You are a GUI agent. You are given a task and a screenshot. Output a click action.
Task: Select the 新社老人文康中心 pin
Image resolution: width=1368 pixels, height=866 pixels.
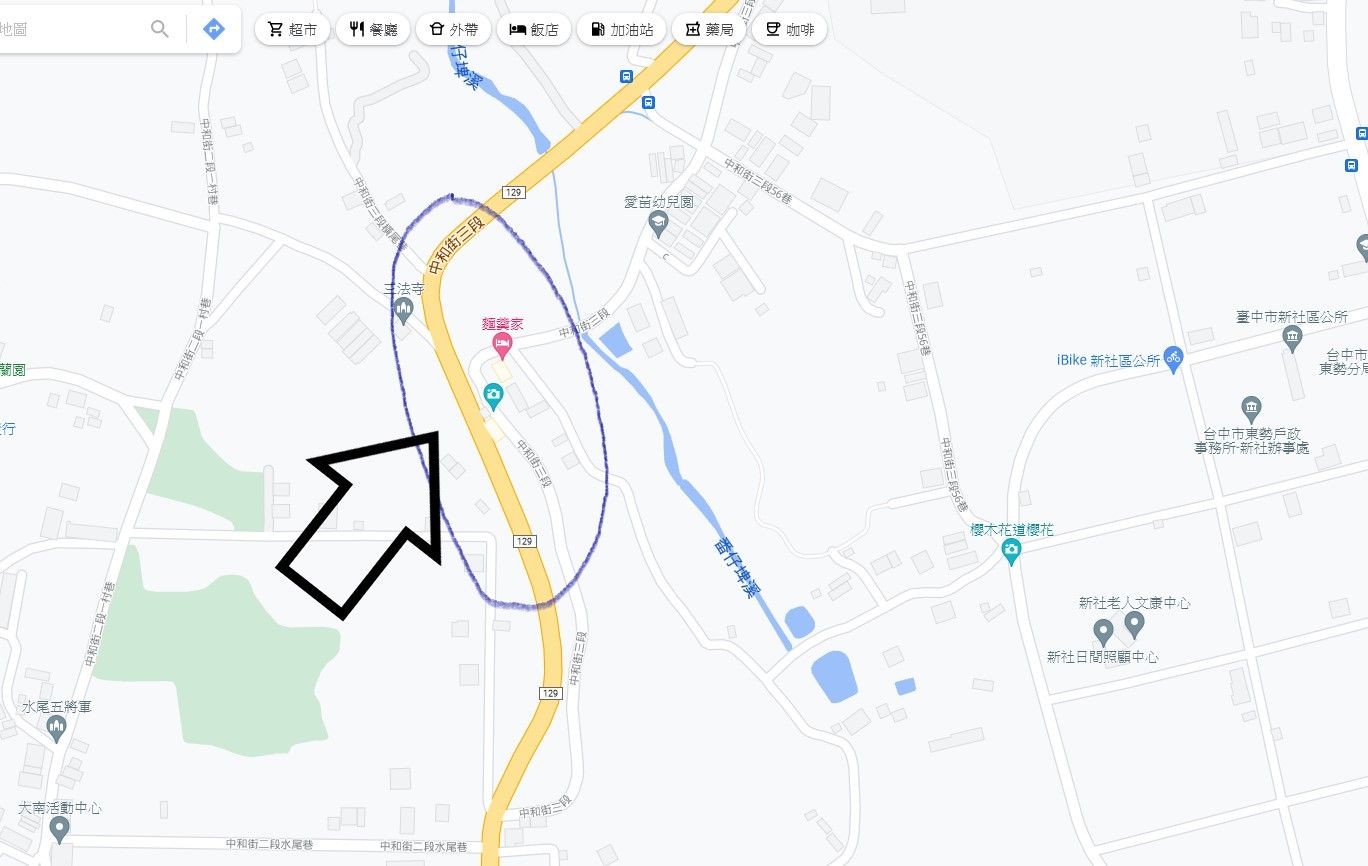(x=1134, y=626)
